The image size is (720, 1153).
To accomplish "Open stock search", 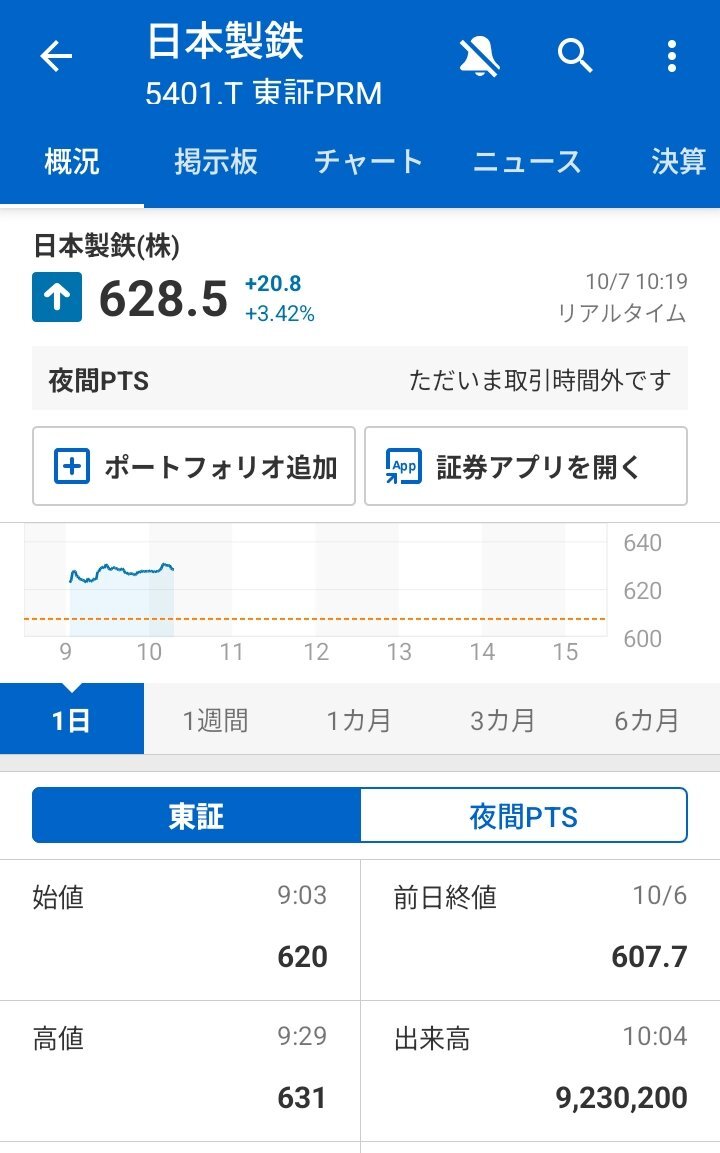I will coord(575,57).
